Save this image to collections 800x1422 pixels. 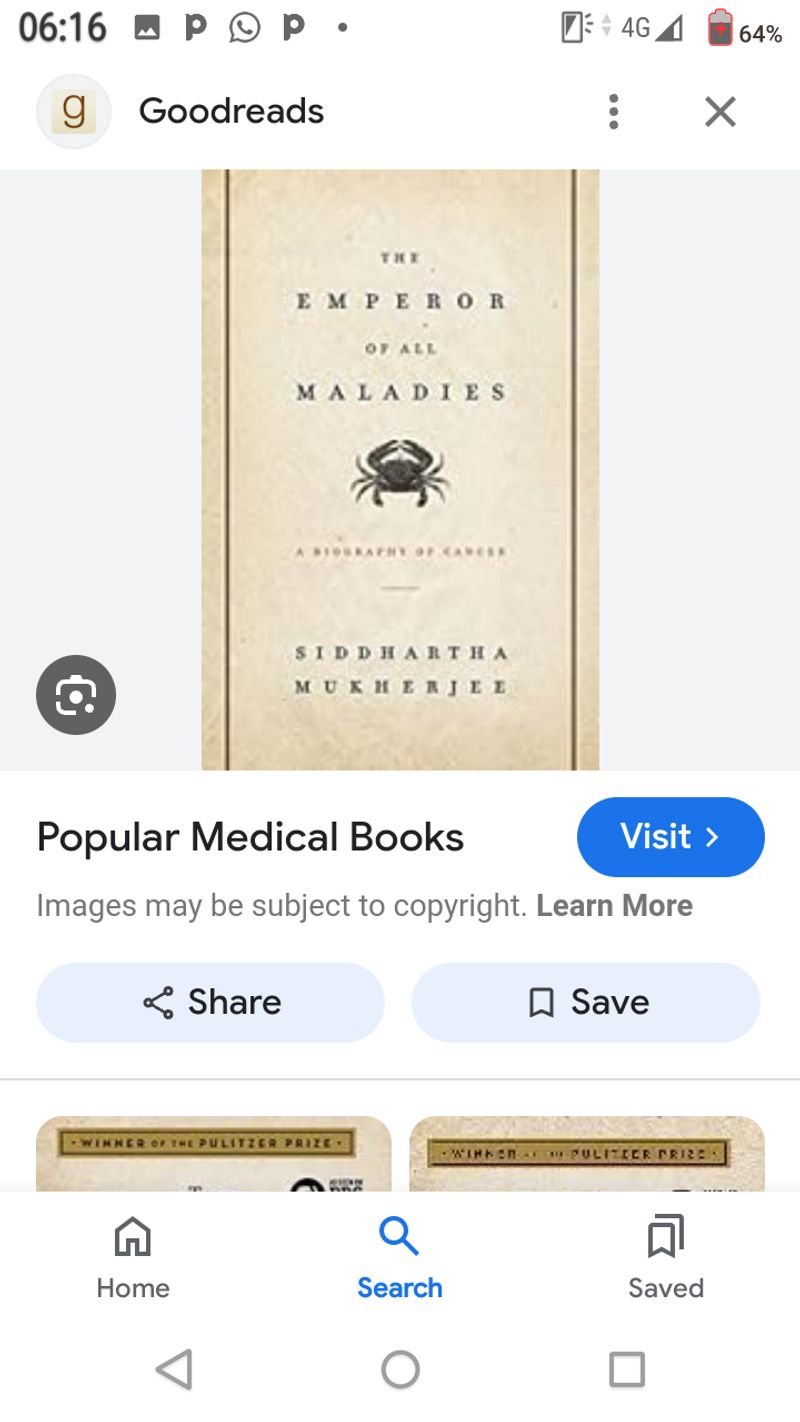tap(586, 1002)
